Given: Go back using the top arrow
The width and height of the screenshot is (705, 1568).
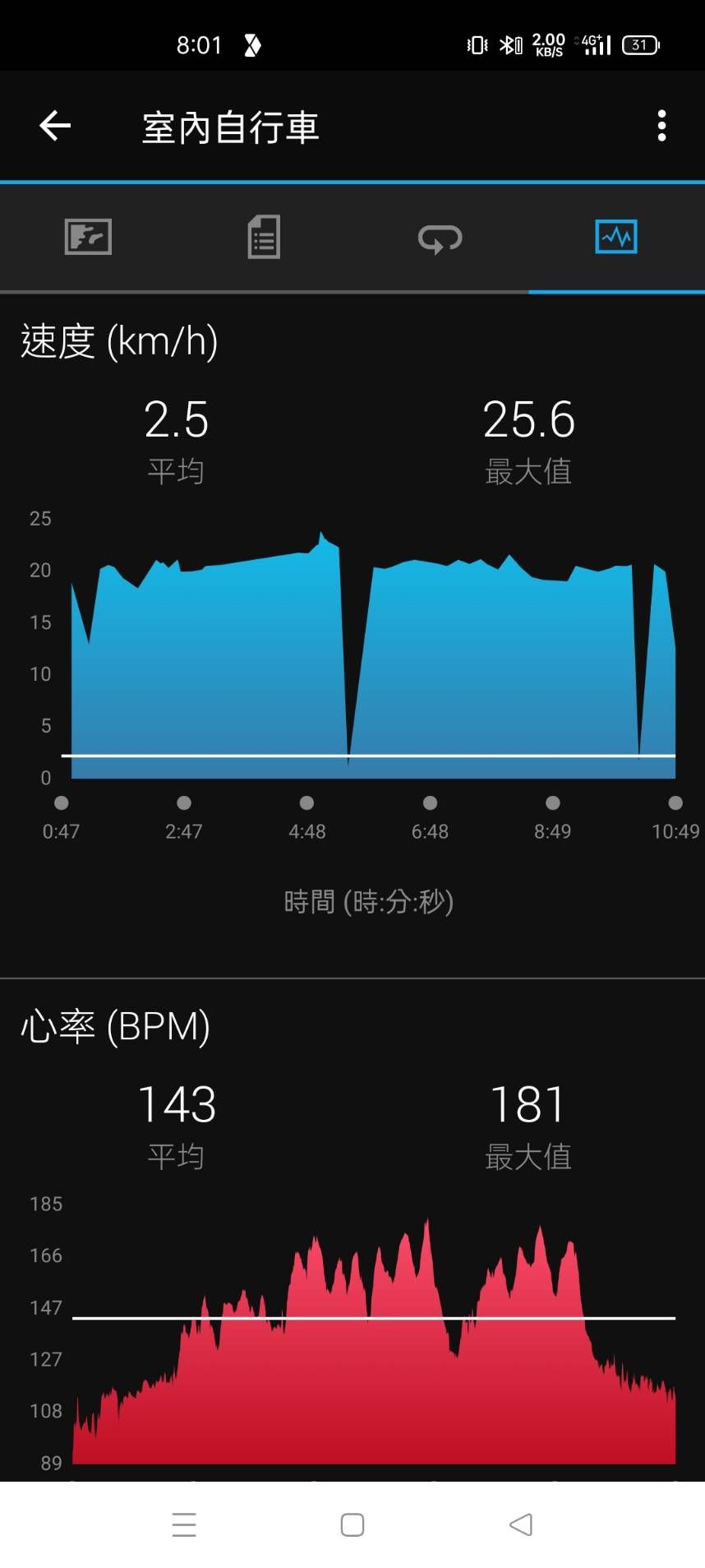Looking at the screenshot, I should click(55, 126).
